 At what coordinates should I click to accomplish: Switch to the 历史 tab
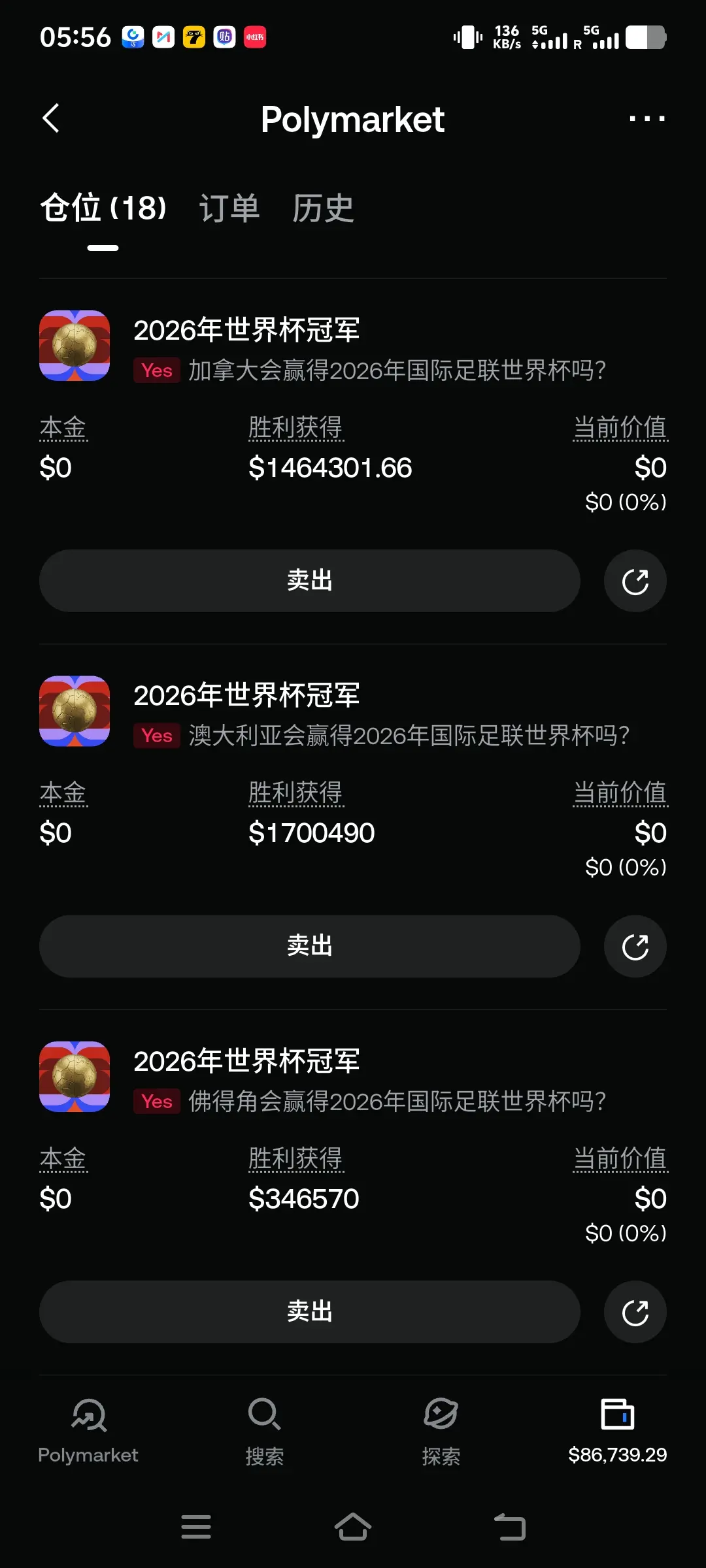pyautogui.click(x=323, y=208)
